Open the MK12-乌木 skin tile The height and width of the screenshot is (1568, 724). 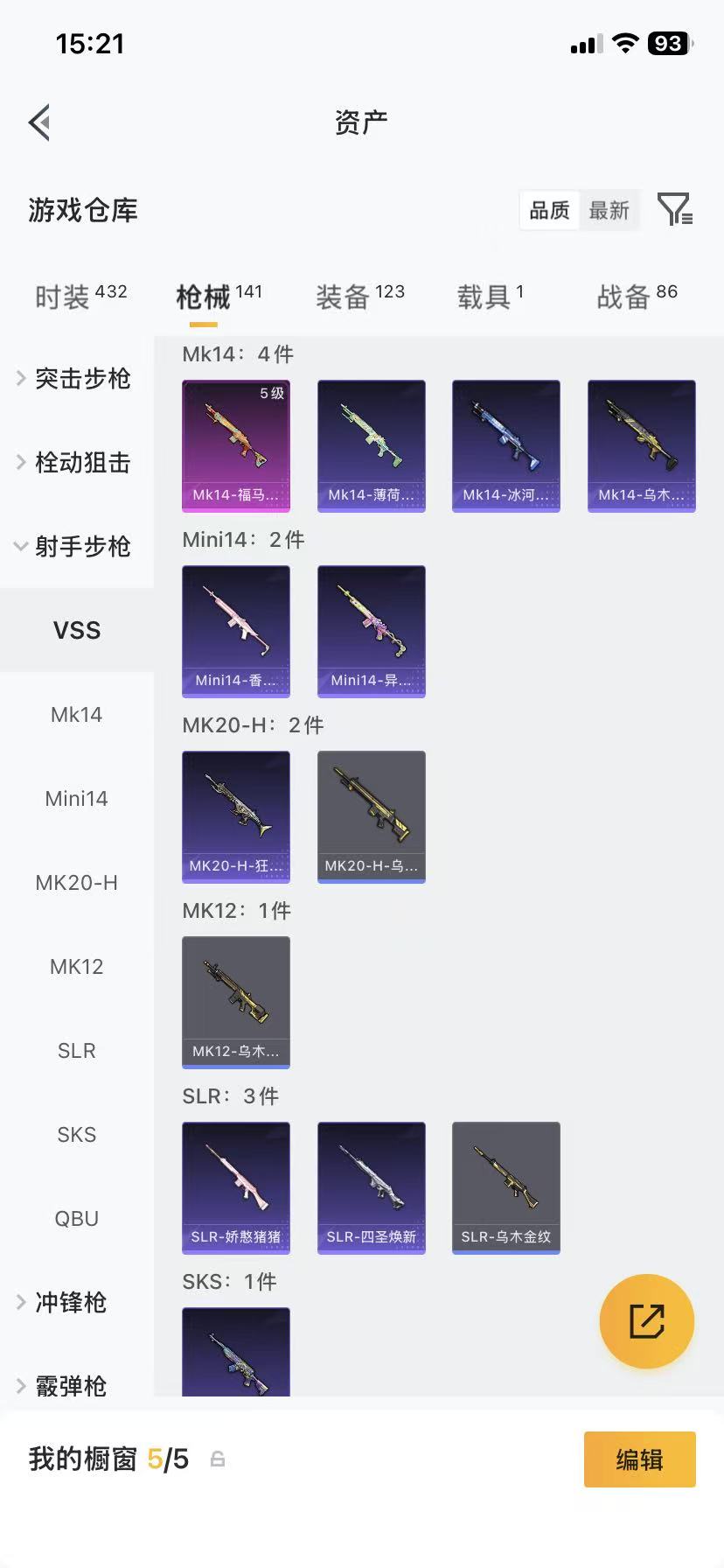tap(236, 1002)
